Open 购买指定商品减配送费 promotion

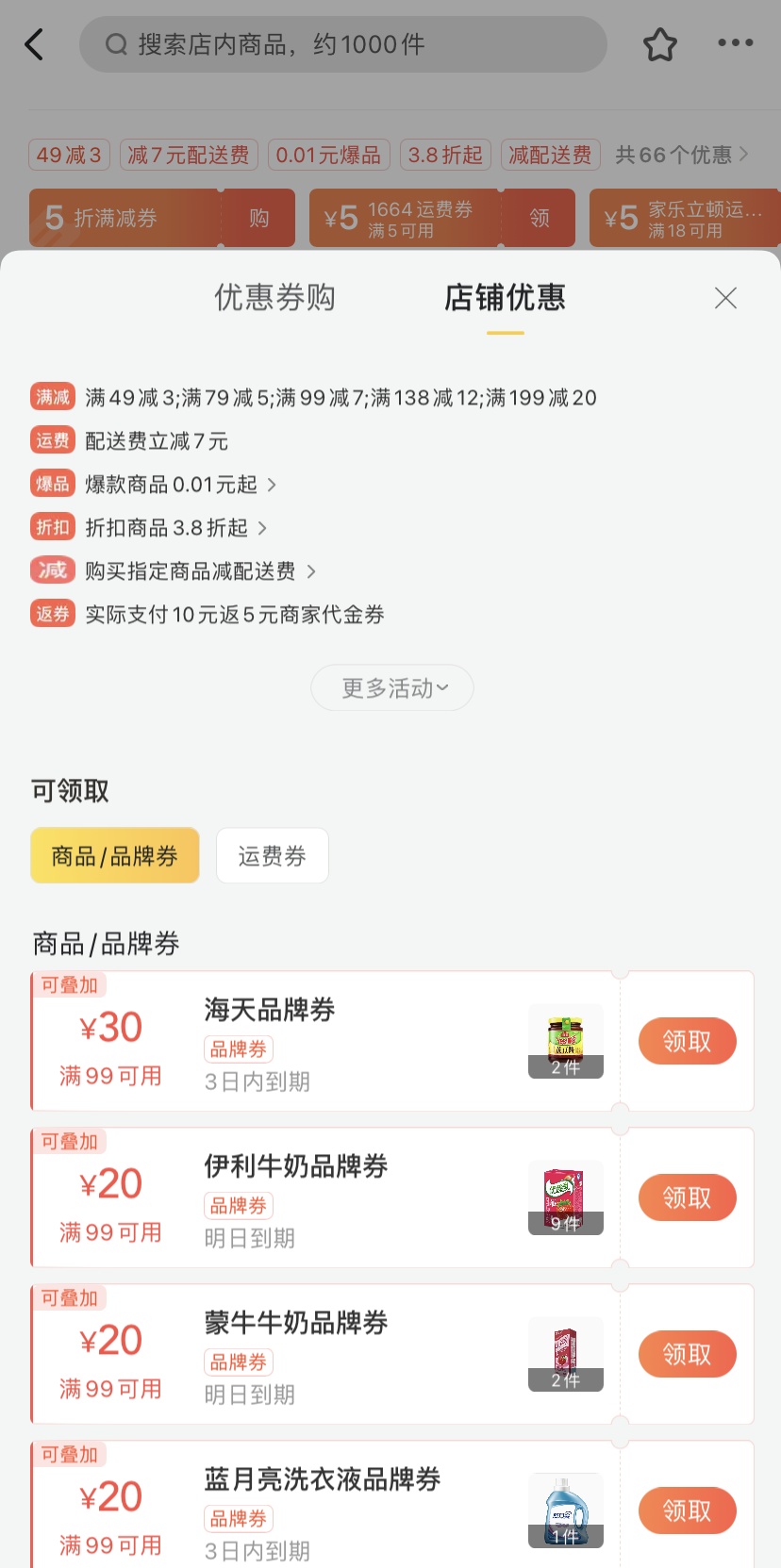coord(200,571)
